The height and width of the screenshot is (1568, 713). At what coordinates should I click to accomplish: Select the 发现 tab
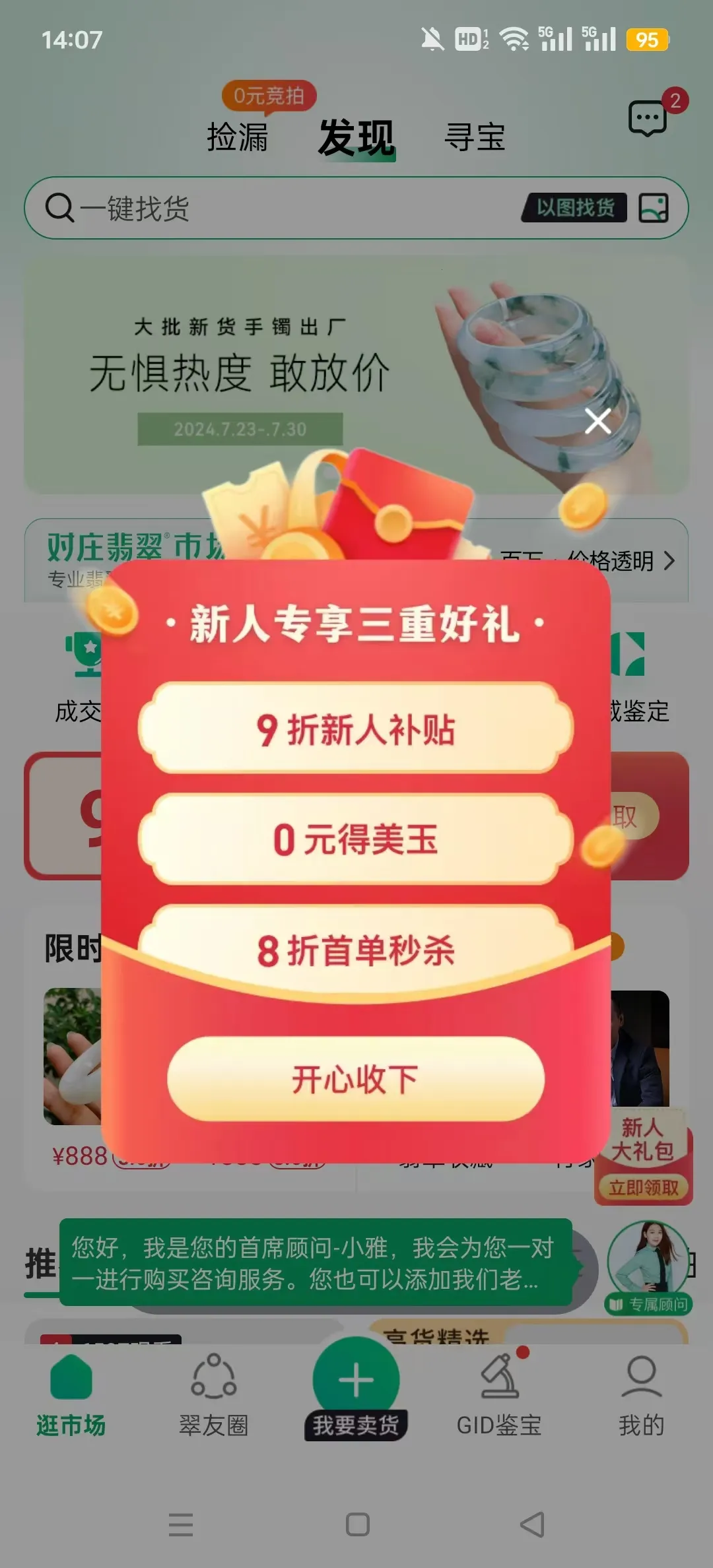(356, 137)
